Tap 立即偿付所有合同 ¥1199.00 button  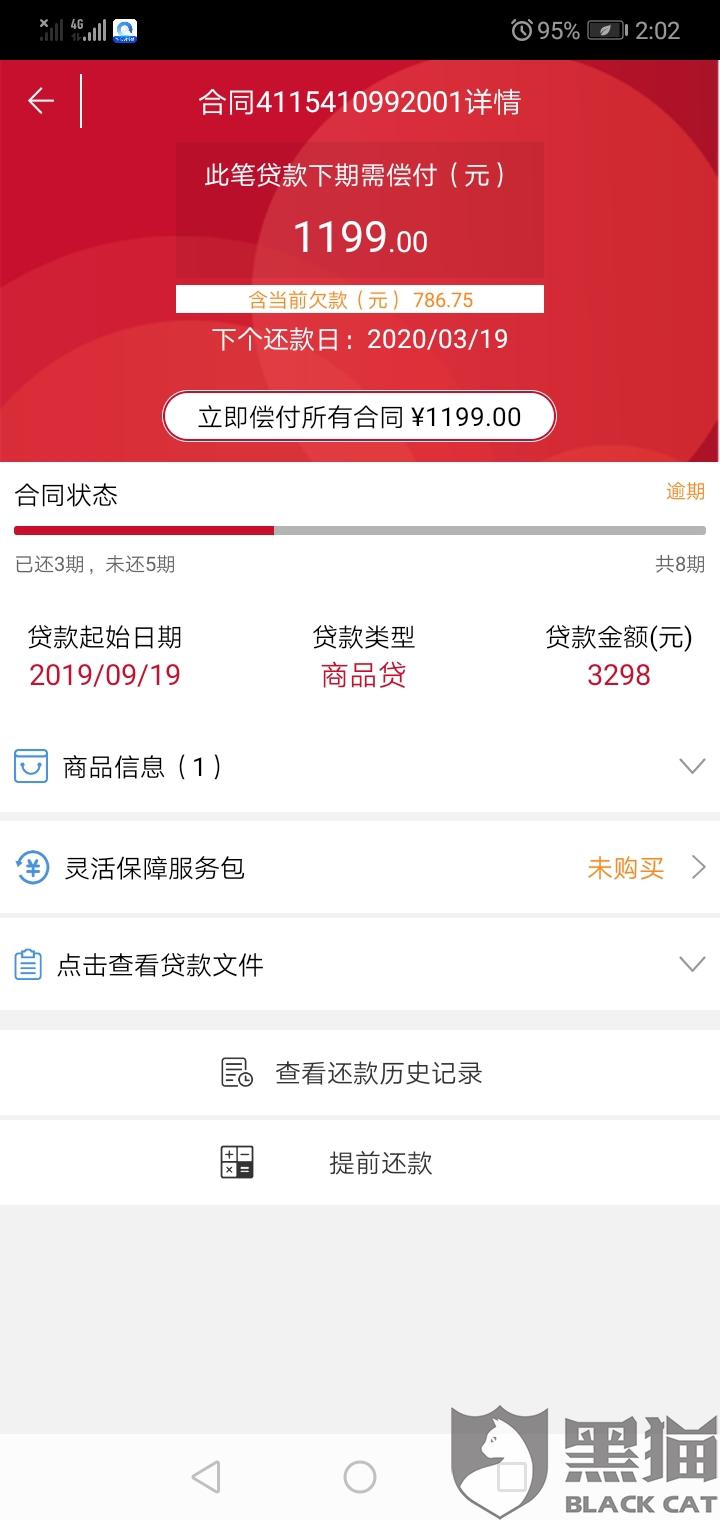coord(359,417)
